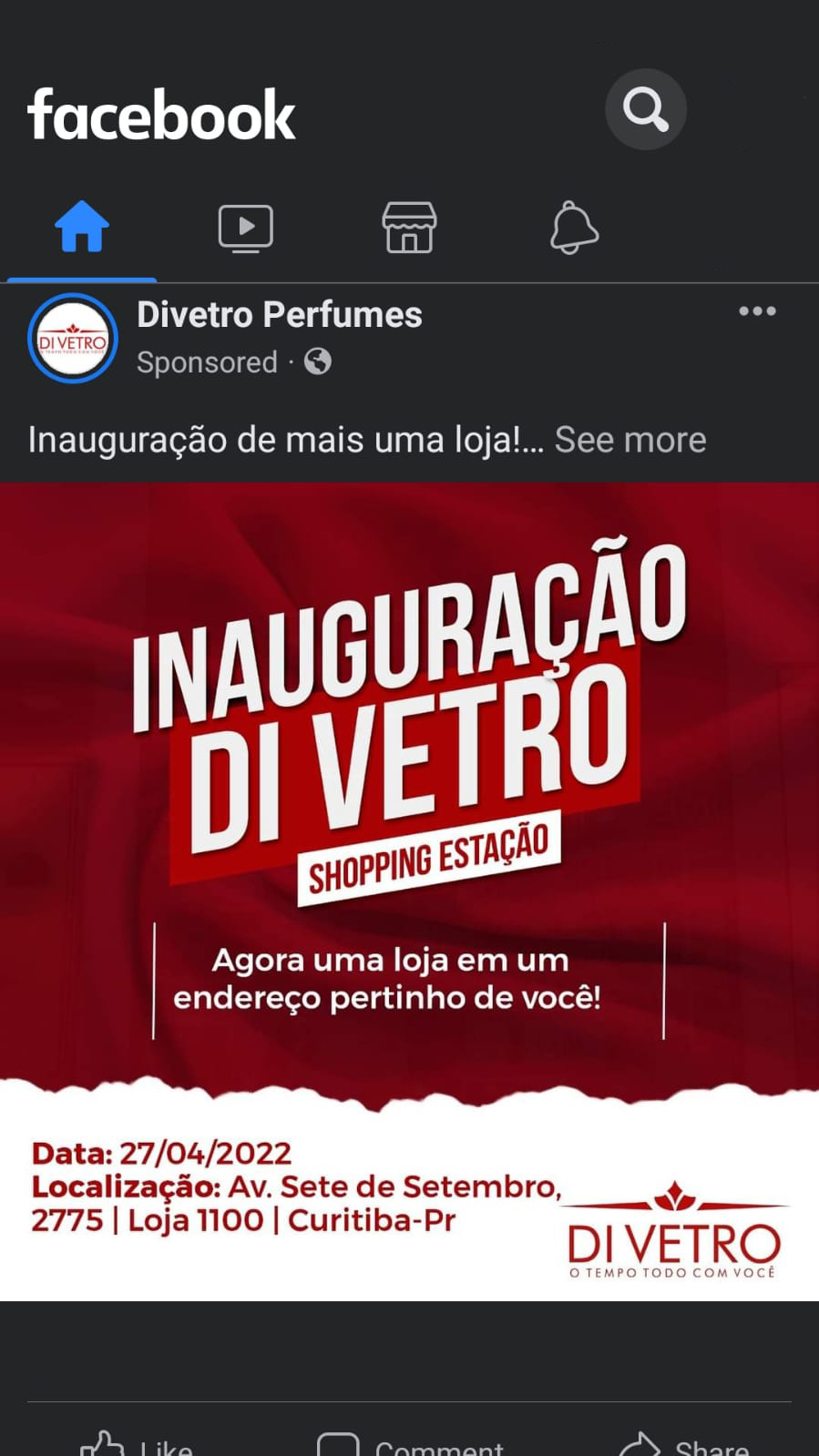The width and height of the screenshot is (819, 1456).
Task: Expand post text with See more
Action: tap(630, 440)
